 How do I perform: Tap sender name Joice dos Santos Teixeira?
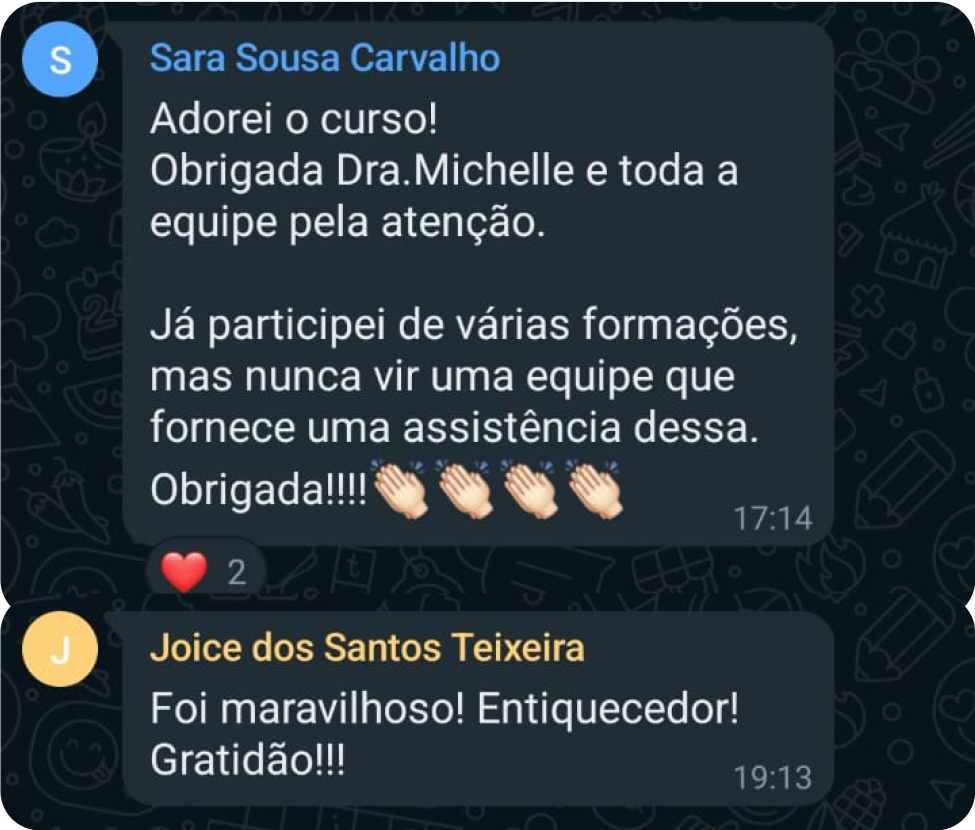(x=366, y=648)
